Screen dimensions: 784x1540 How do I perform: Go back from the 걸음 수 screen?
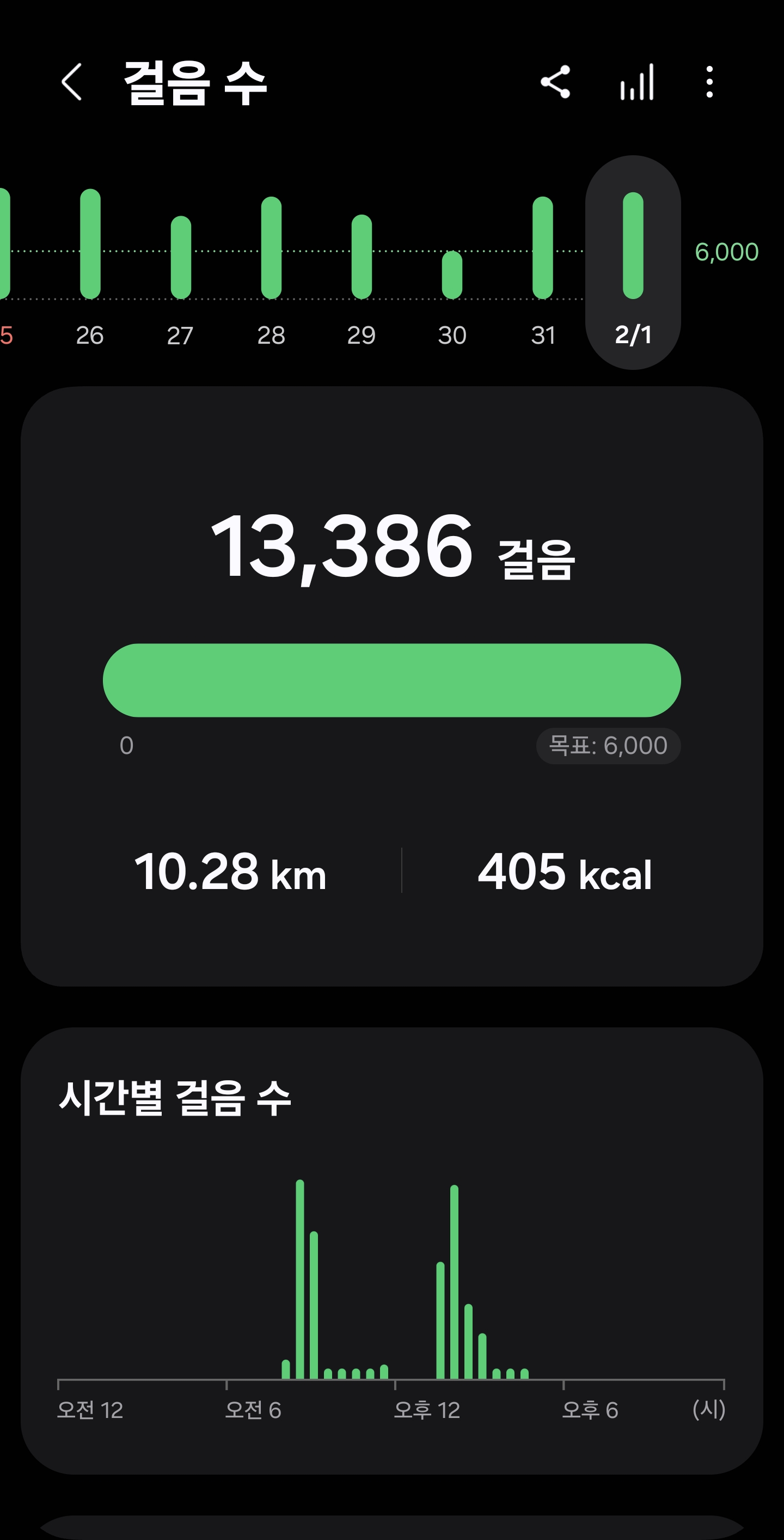72,82
